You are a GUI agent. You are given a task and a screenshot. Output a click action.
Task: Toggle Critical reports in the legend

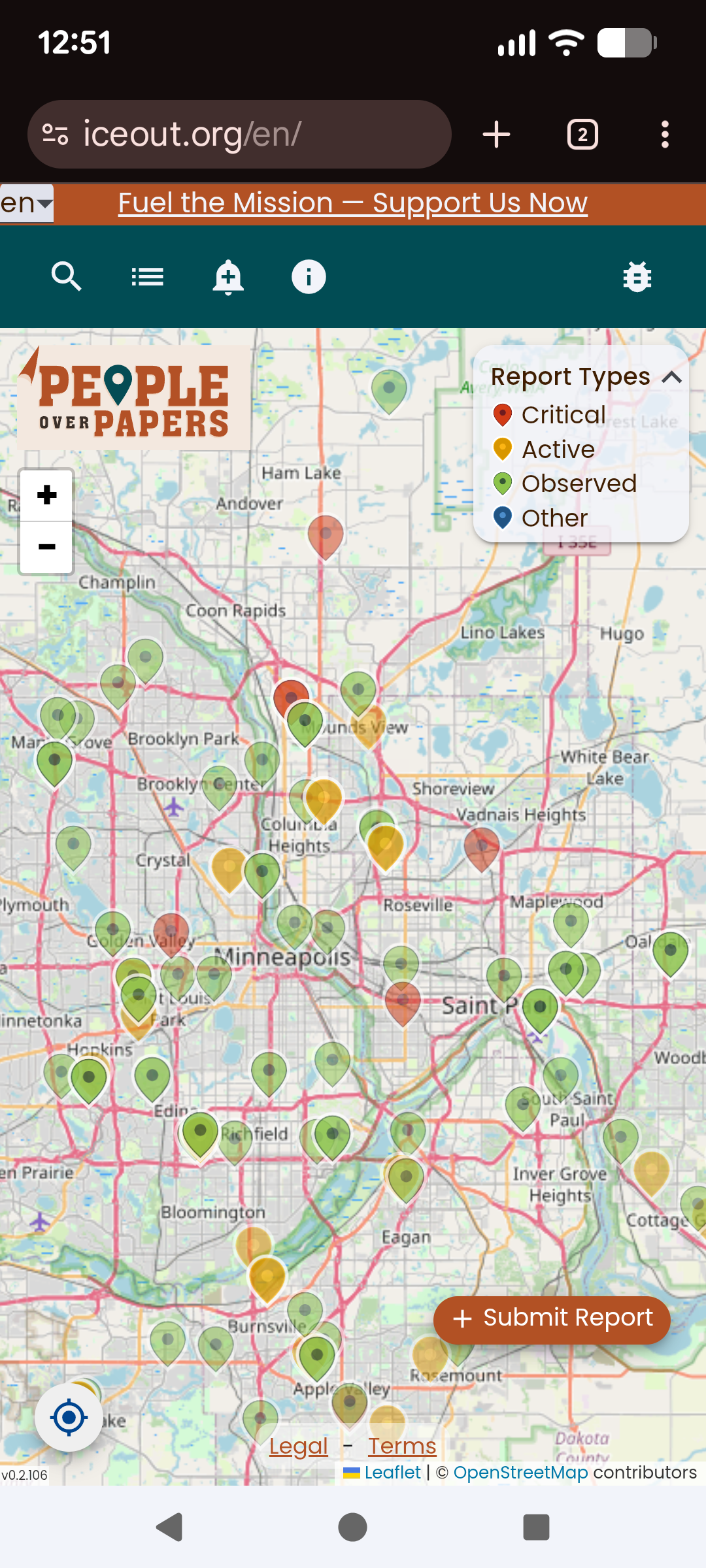tap(502, 414)
